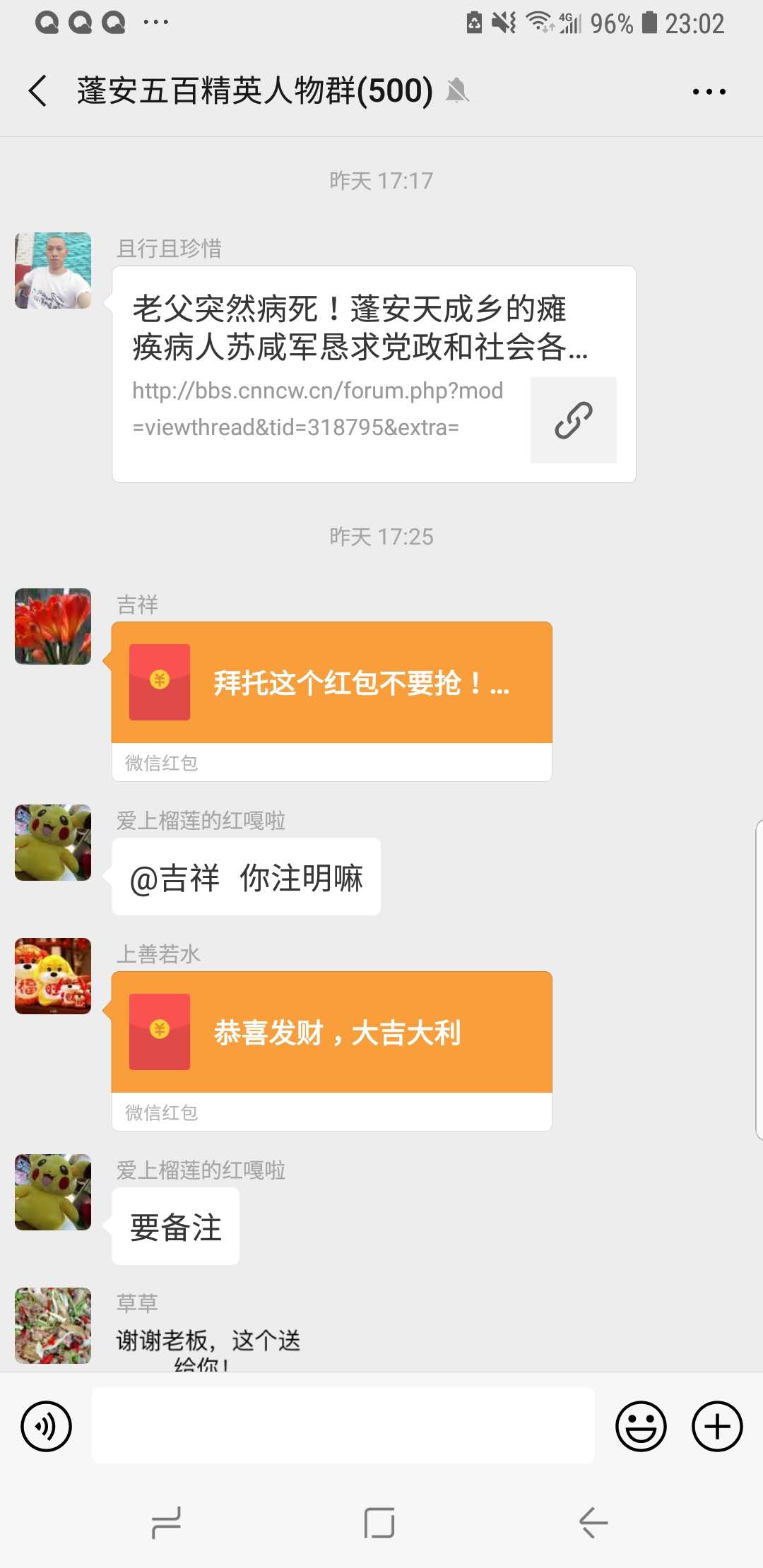The height and width of the screenshot is (1568, 763).
Task: Switch to voice message input
Action: [x=47, y=1426]
